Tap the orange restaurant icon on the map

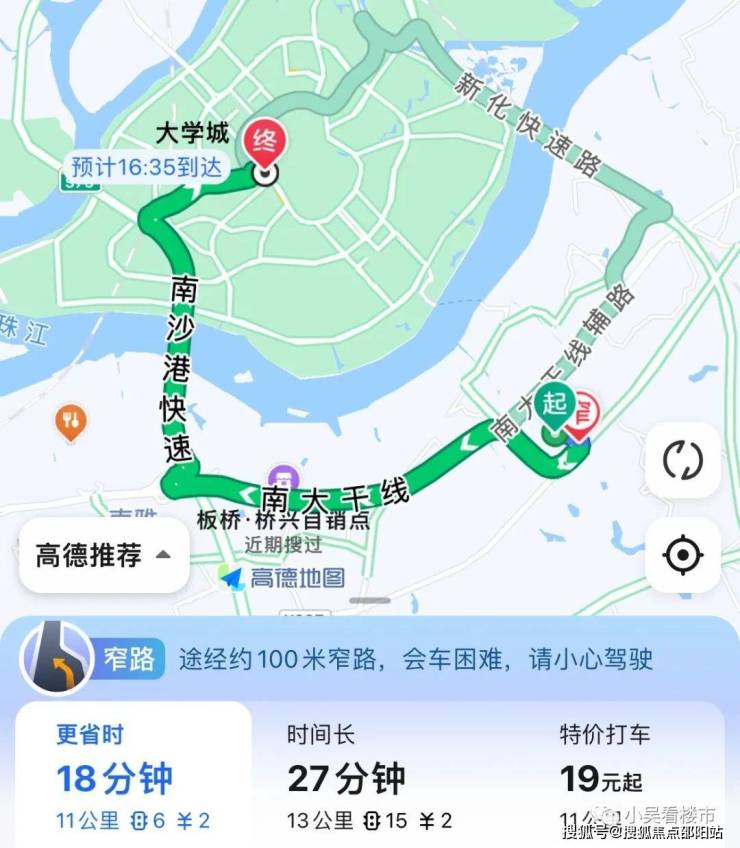(70, 423)
